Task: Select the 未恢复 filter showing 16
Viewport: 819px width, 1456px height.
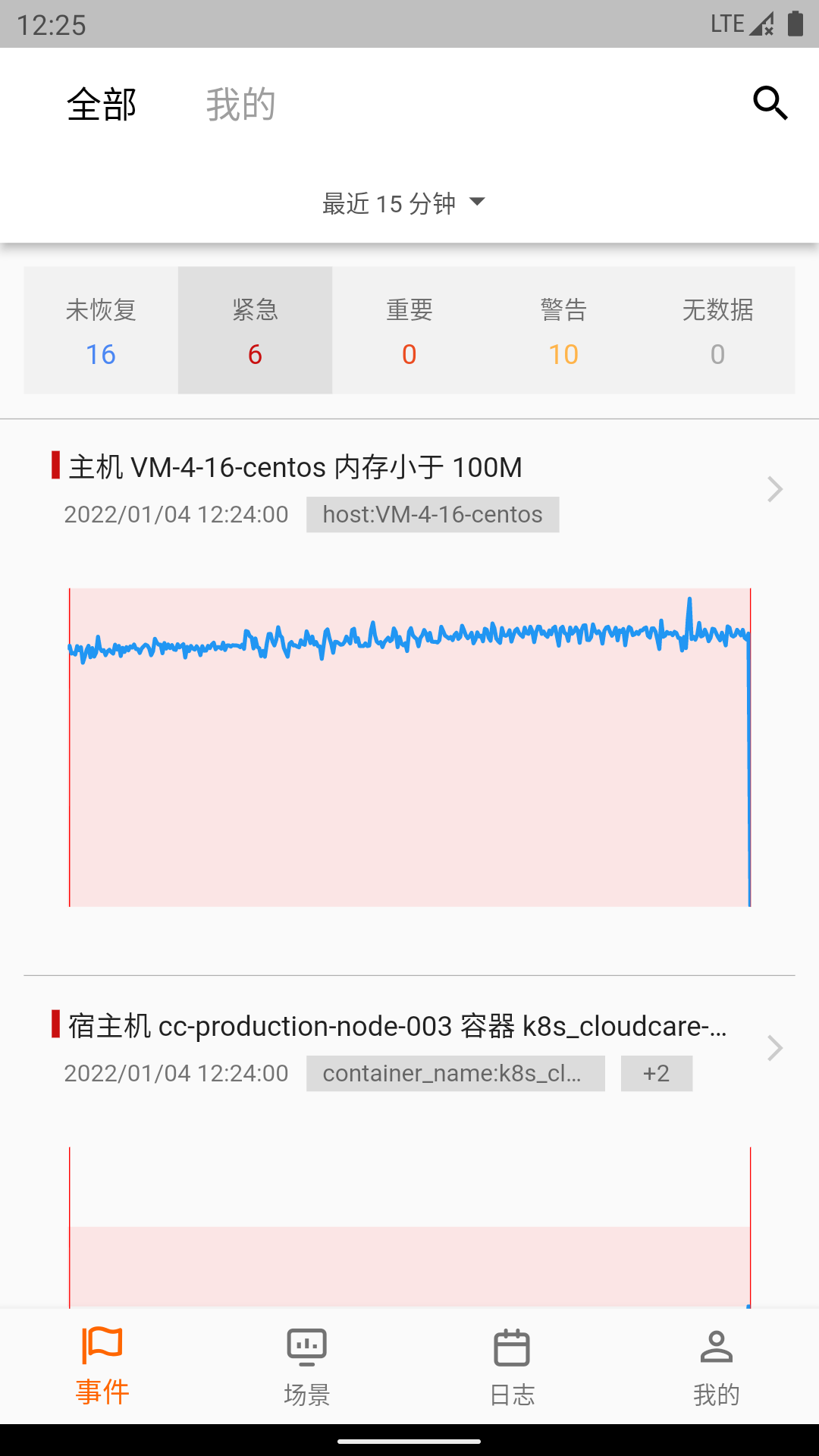Action: pos(101,330)
